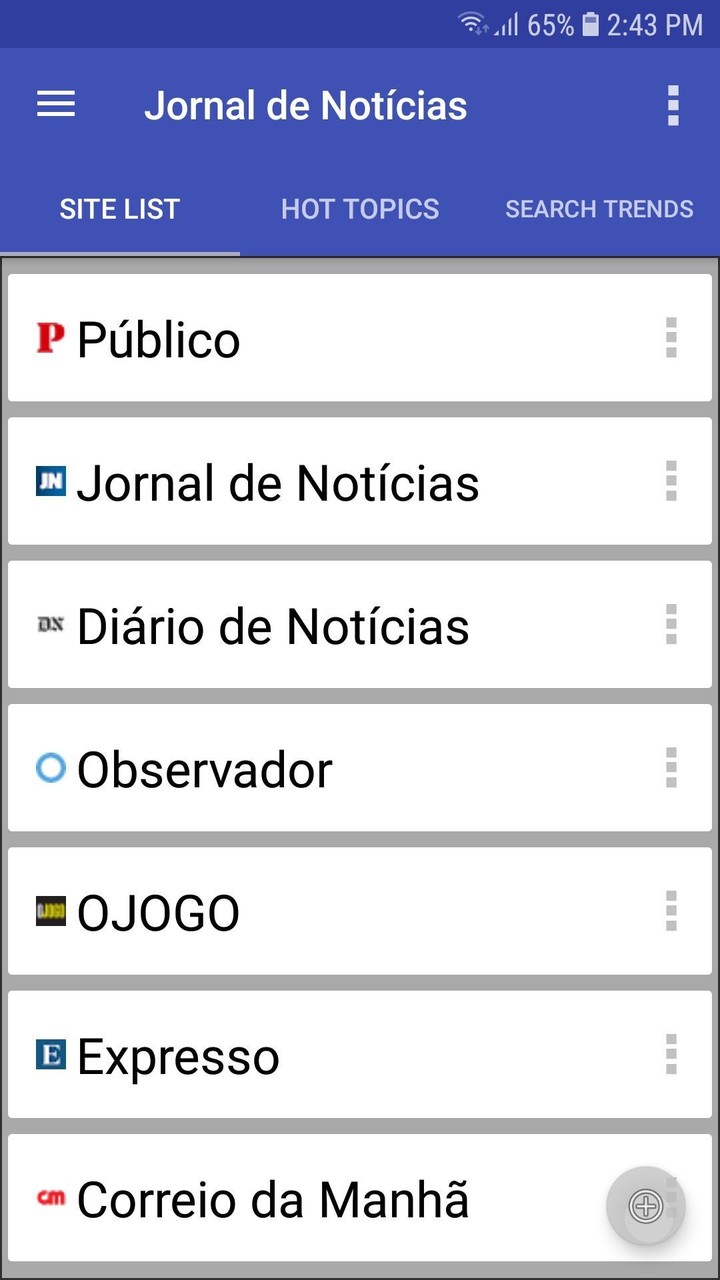The width and height of the screenshot is (720, 1280).
Task: Click the OJOGO sports site logo
Action: [x=52, y=911]
